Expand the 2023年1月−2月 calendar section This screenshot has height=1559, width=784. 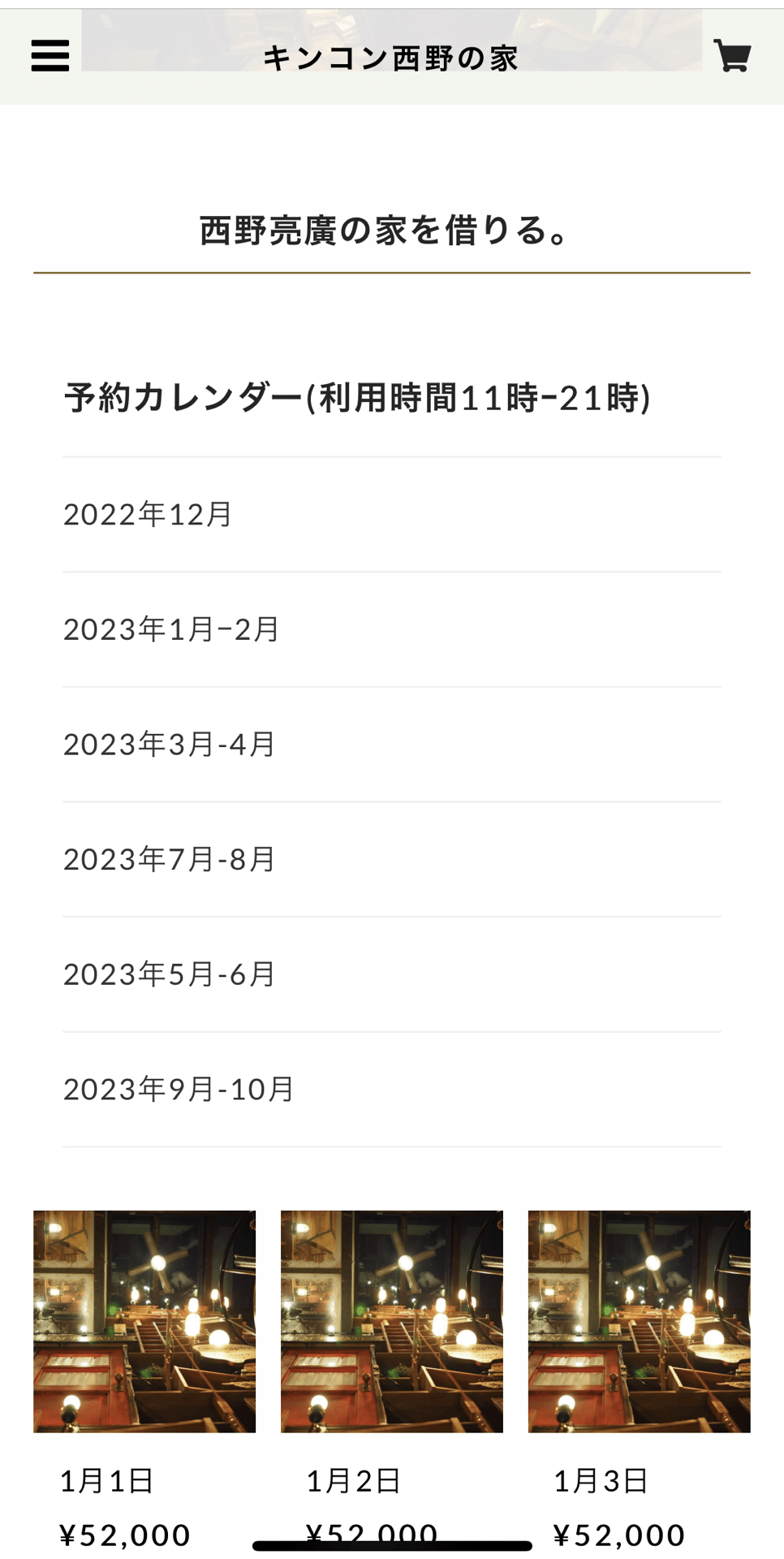click(x=170, y=629)
